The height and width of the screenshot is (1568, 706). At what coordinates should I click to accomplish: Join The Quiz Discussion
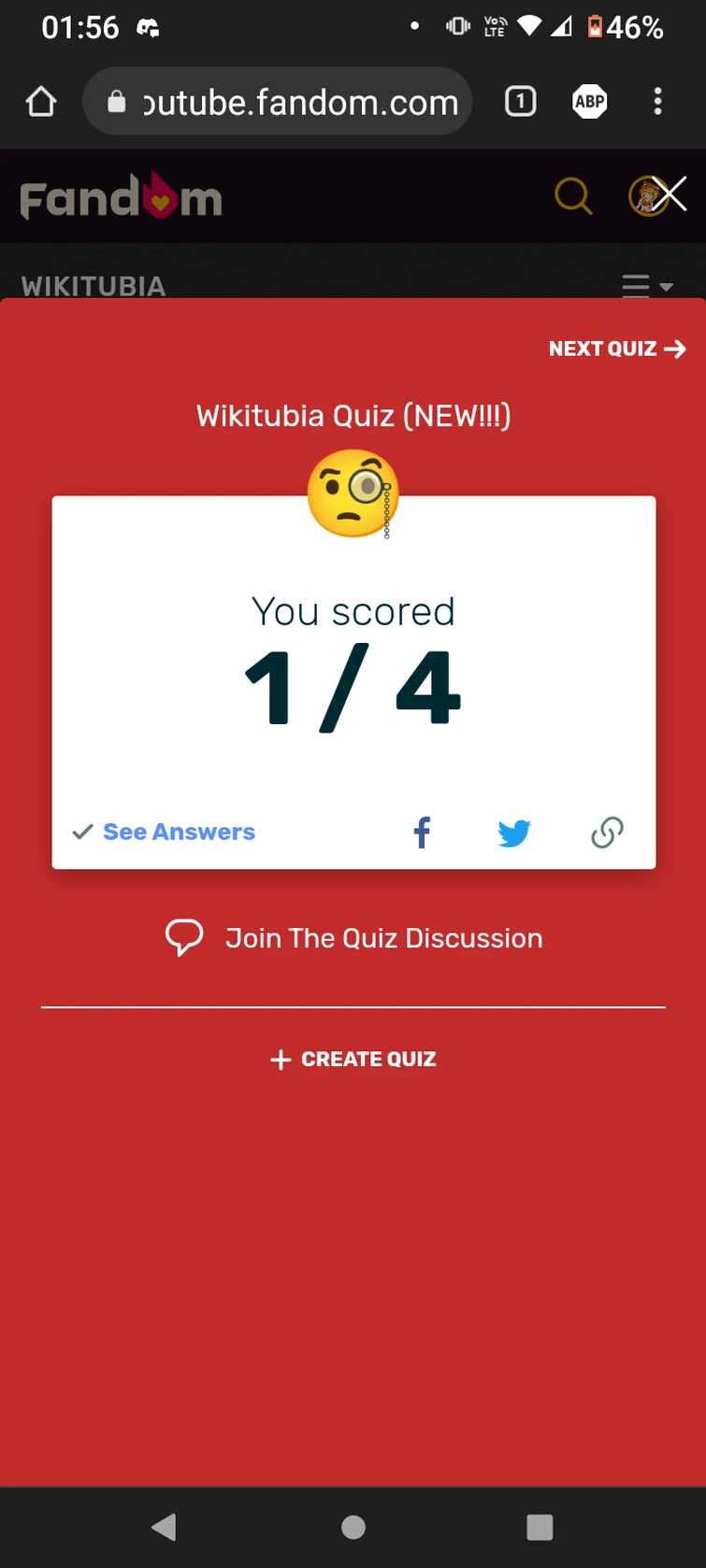[353, 938]
